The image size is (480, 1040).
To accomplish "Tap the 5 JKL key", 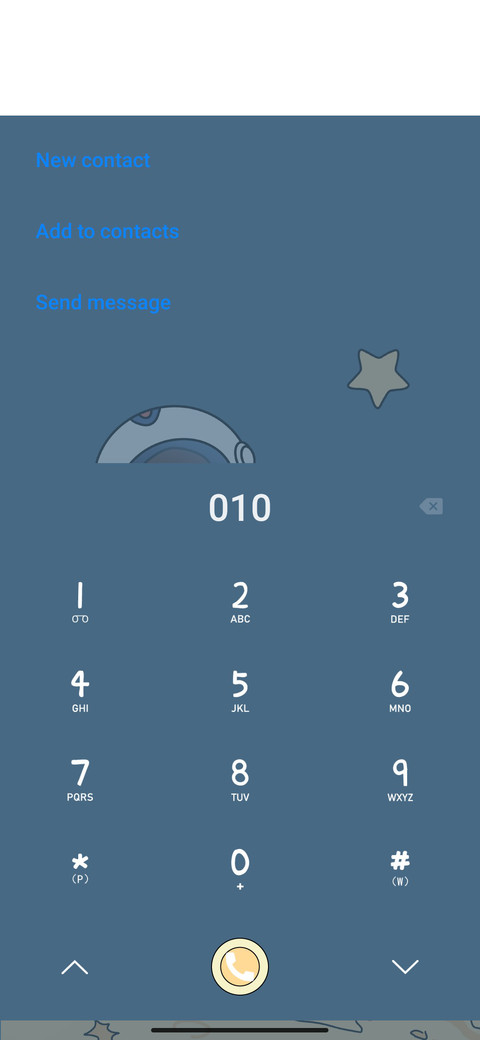I will click(240, 691).
